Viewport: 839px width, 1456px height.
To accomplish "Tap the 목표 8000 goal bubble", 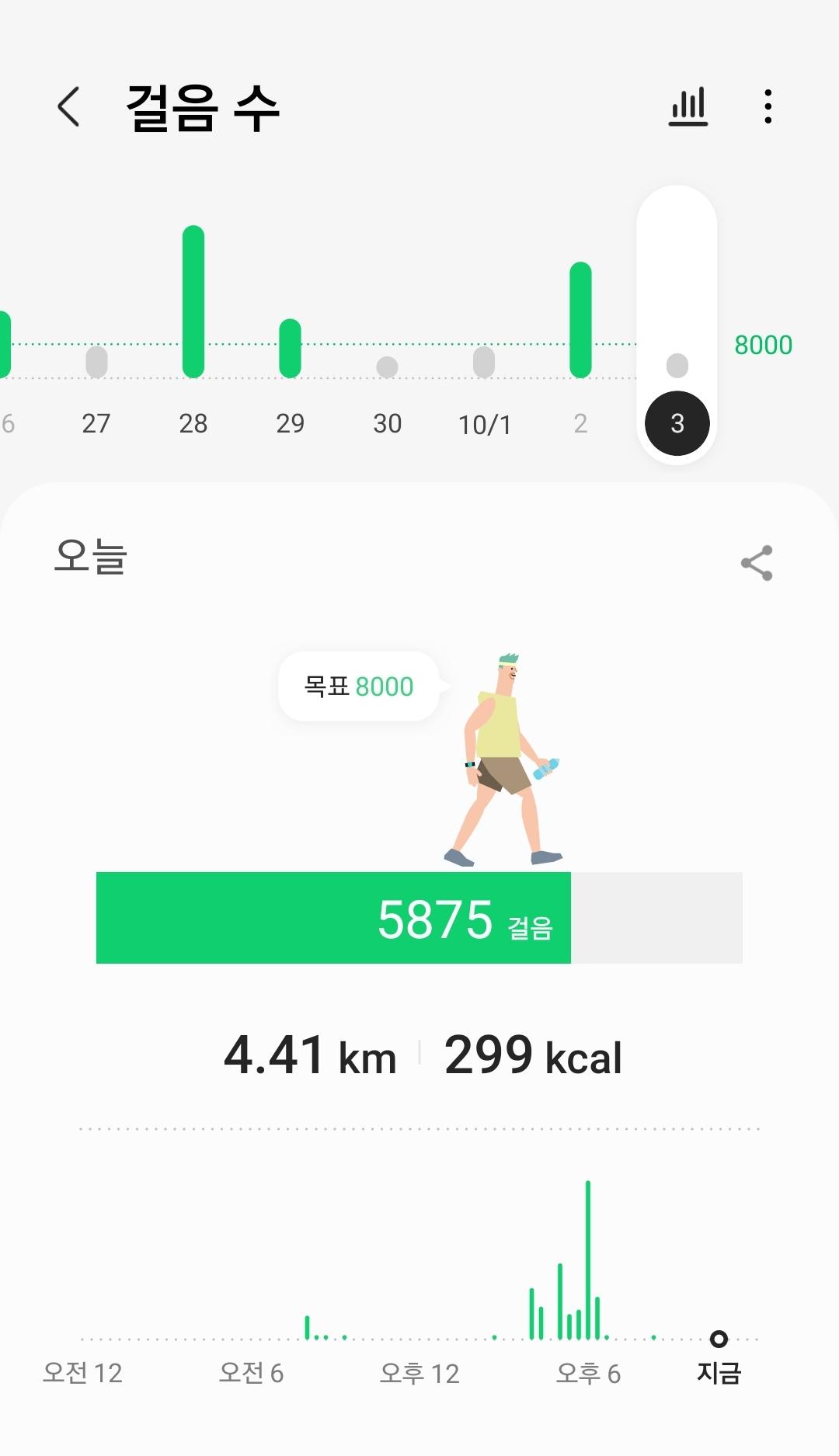I will coord(359,686).
